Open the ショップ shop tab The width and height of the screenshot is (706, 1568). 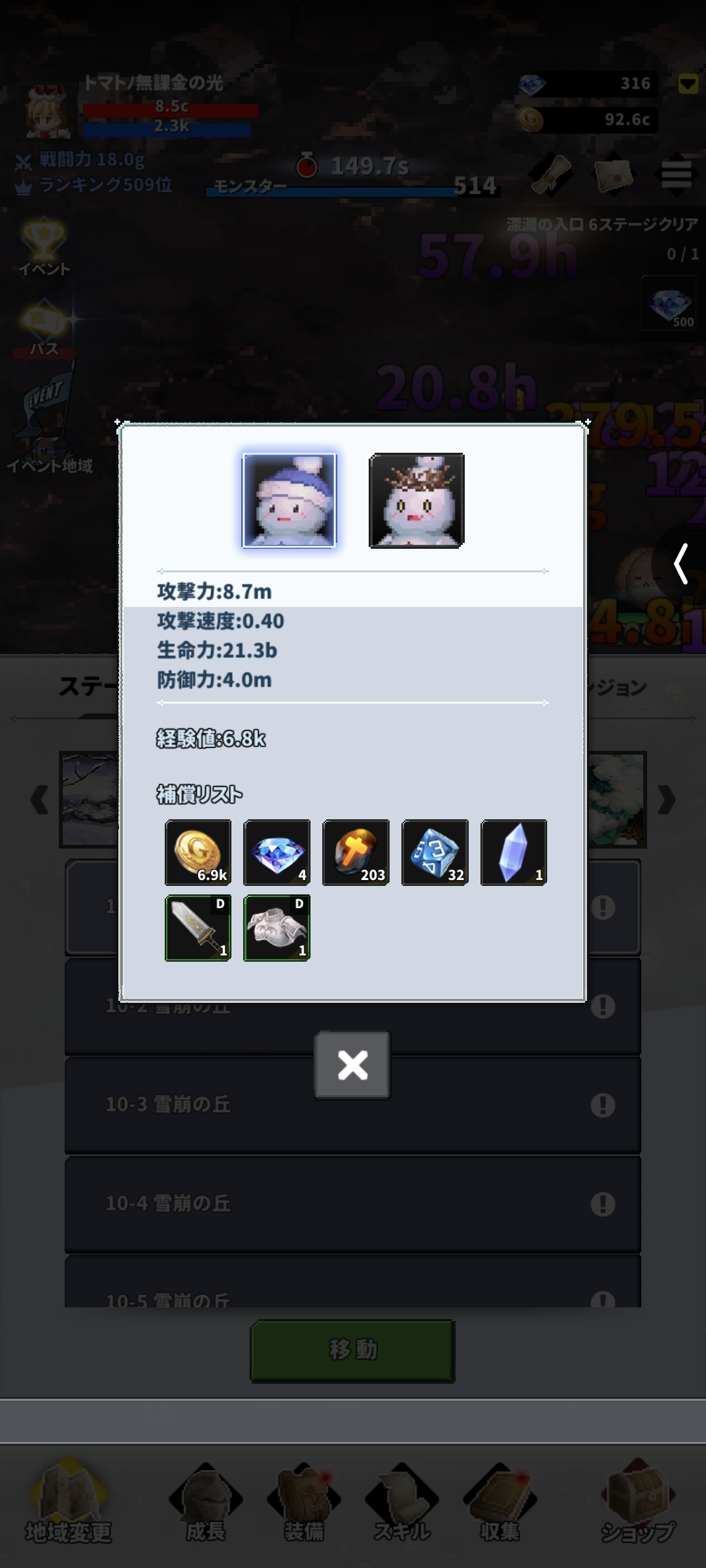[637, 1503]
